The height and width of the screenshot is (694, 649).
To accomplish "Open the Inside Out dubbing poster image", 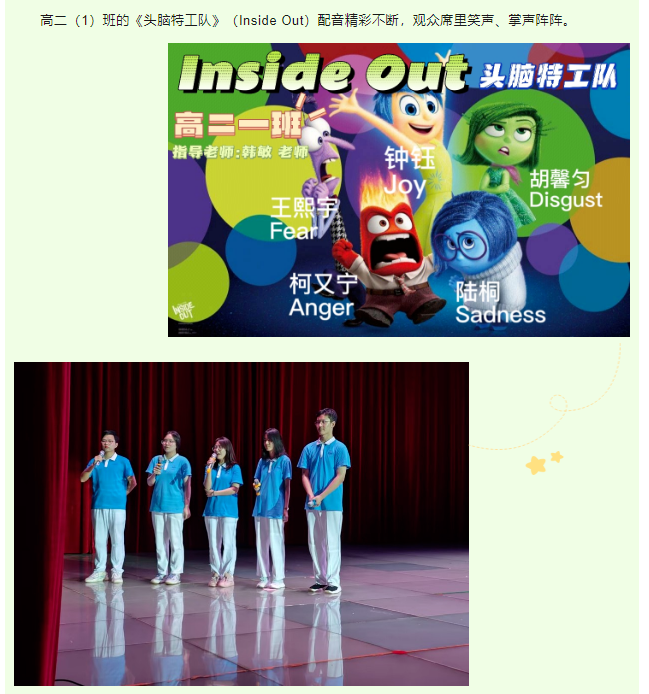I will 398,190.
